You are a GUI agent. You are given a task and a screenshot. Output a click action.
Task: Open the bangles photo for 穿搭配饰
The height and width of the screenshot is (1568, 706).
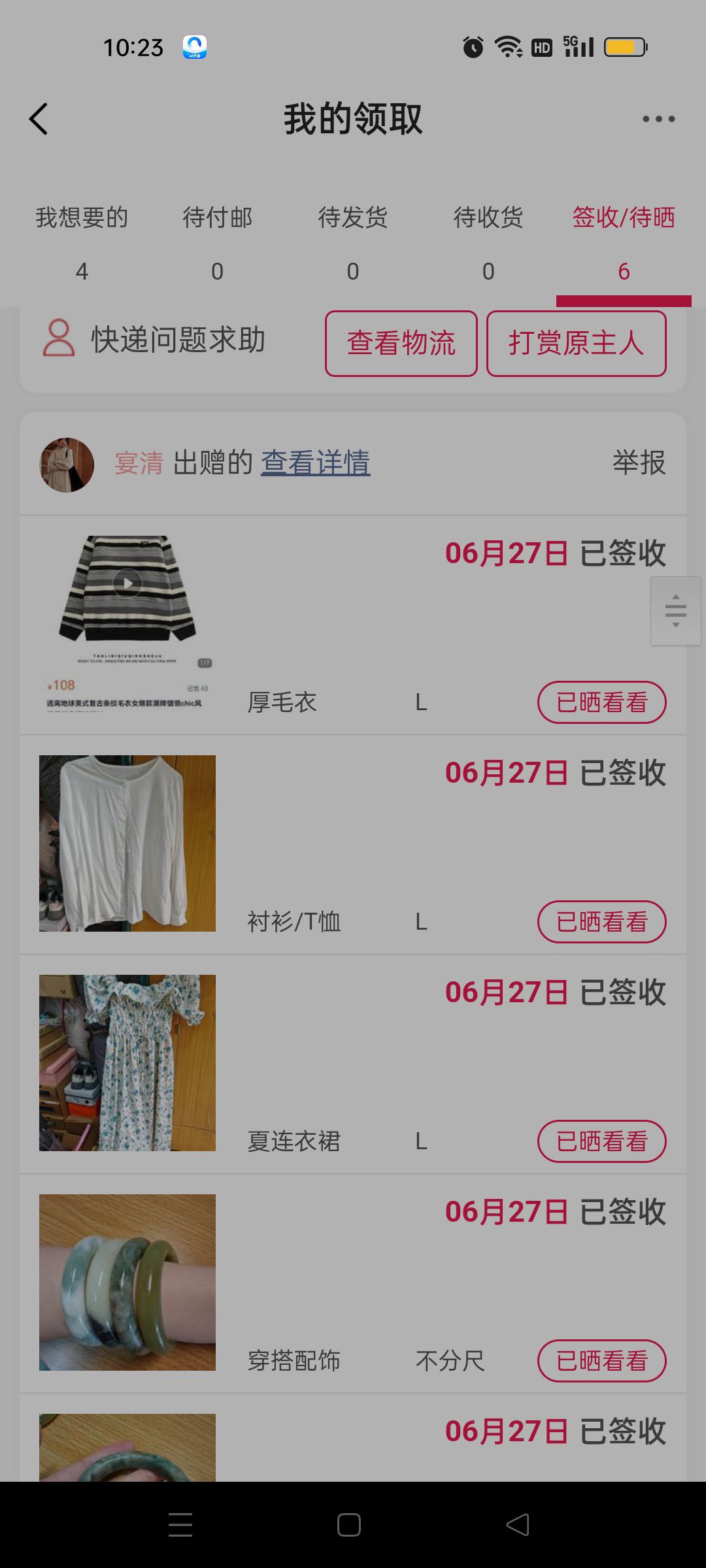pyautogui.click(x=127, y=1282)
